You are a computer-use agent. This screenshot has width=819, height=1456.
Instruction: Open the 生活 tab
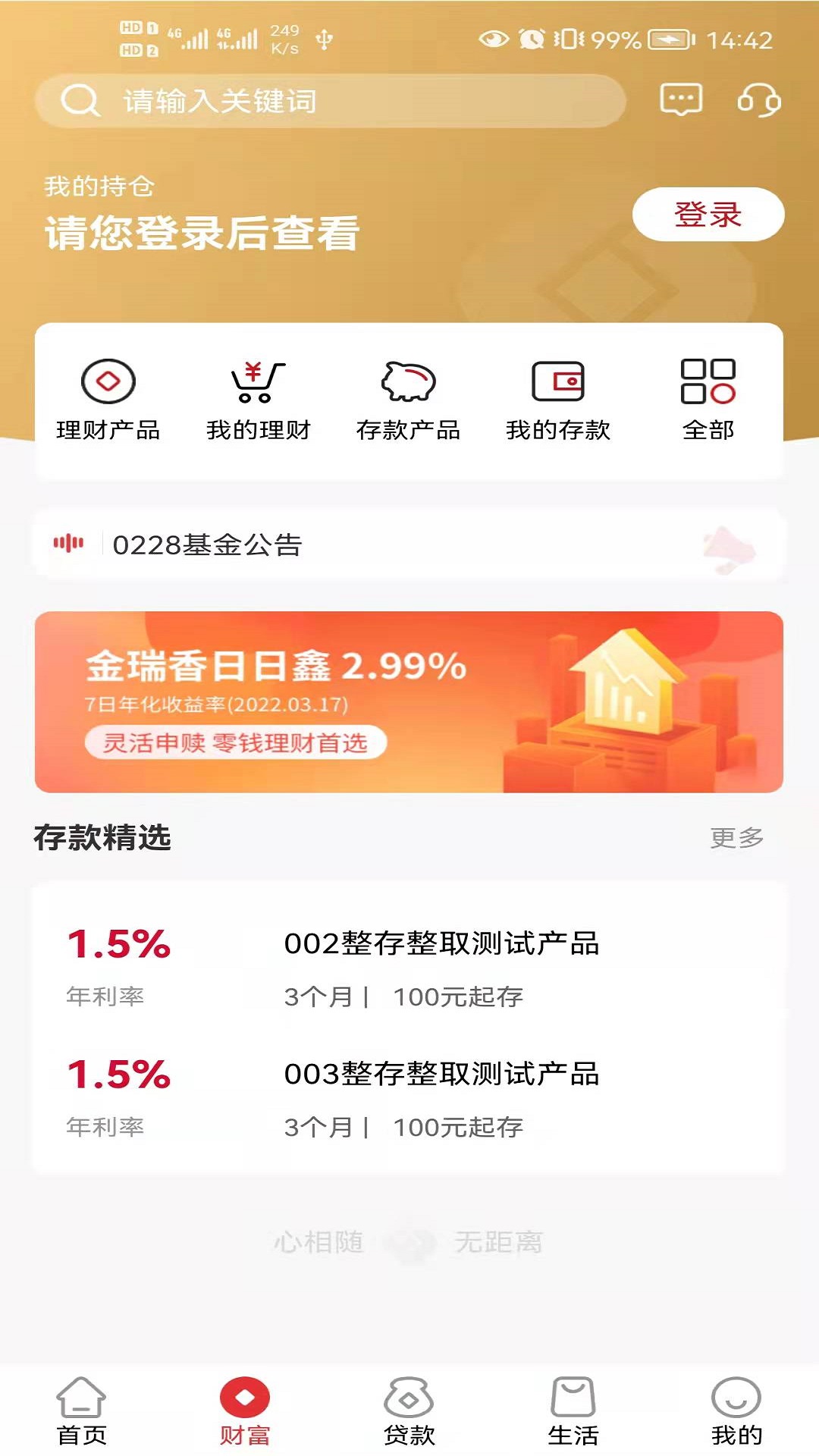[573, 1410]
